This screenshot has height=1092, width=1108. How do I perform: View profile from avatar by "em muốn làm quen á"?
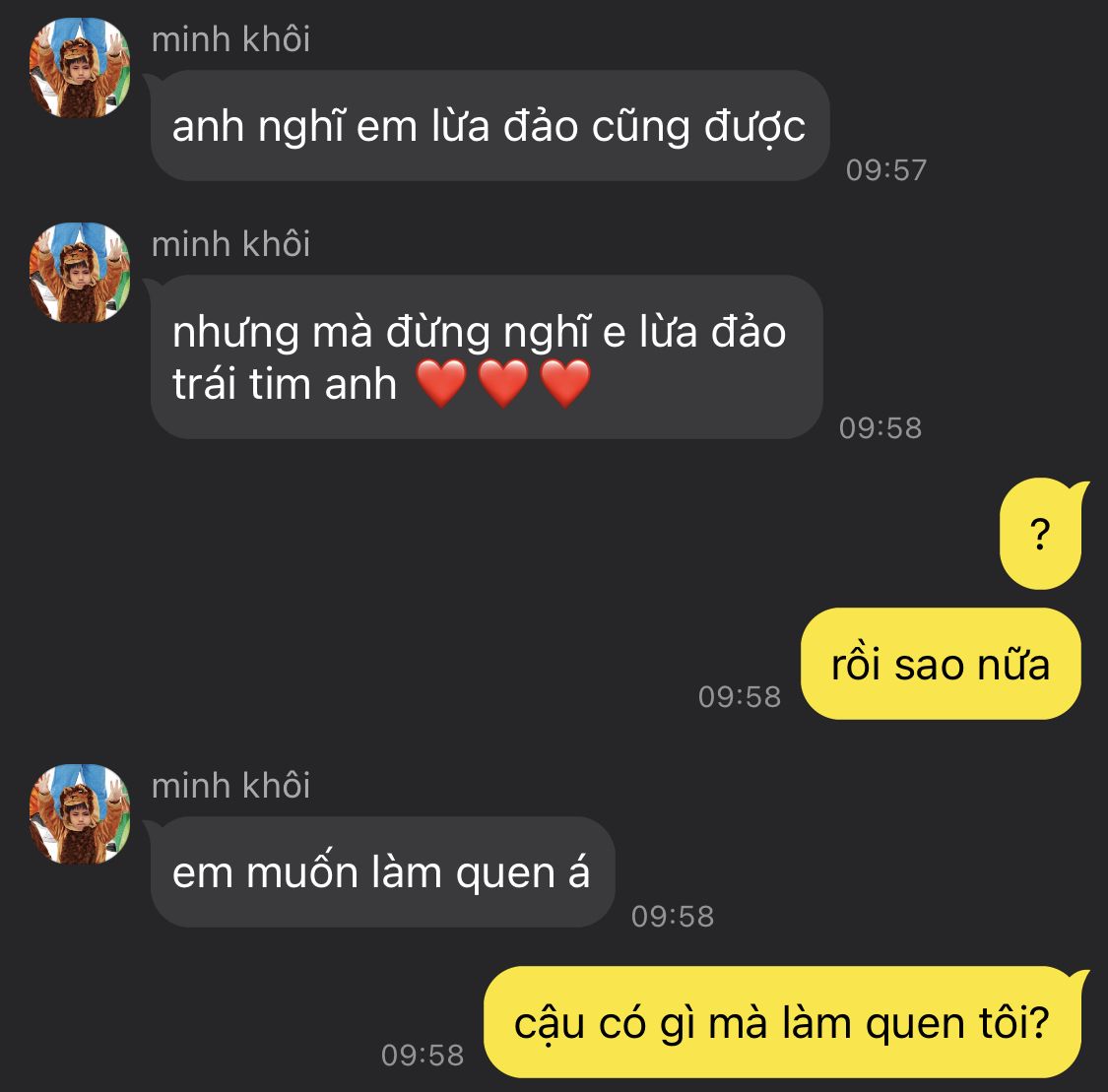click(x=79, y=814)
